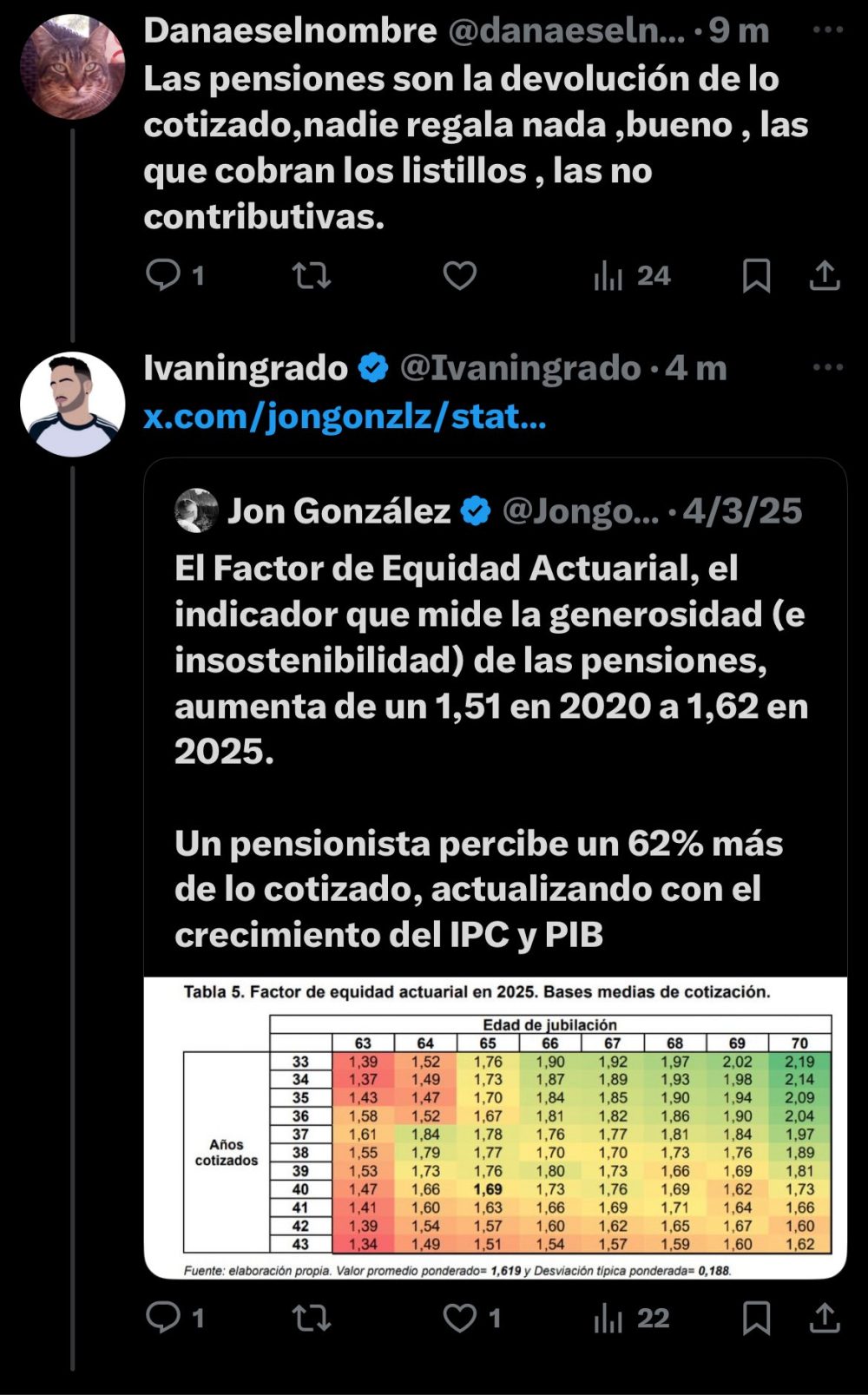Share Ivaningrado's tweet via the share icon

point(827,1316)
